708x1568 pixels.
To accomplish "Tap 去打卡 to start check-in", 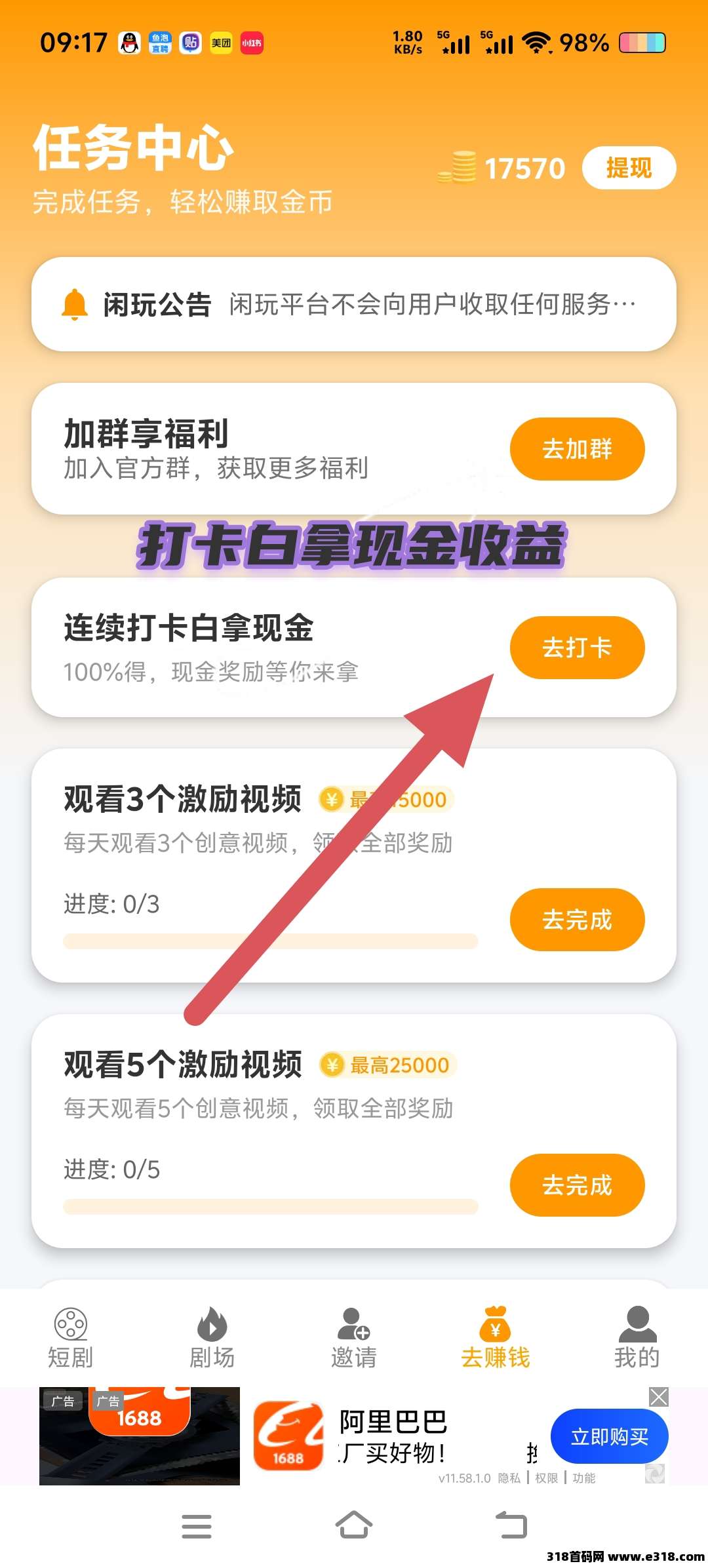I will tap(578, 646).
